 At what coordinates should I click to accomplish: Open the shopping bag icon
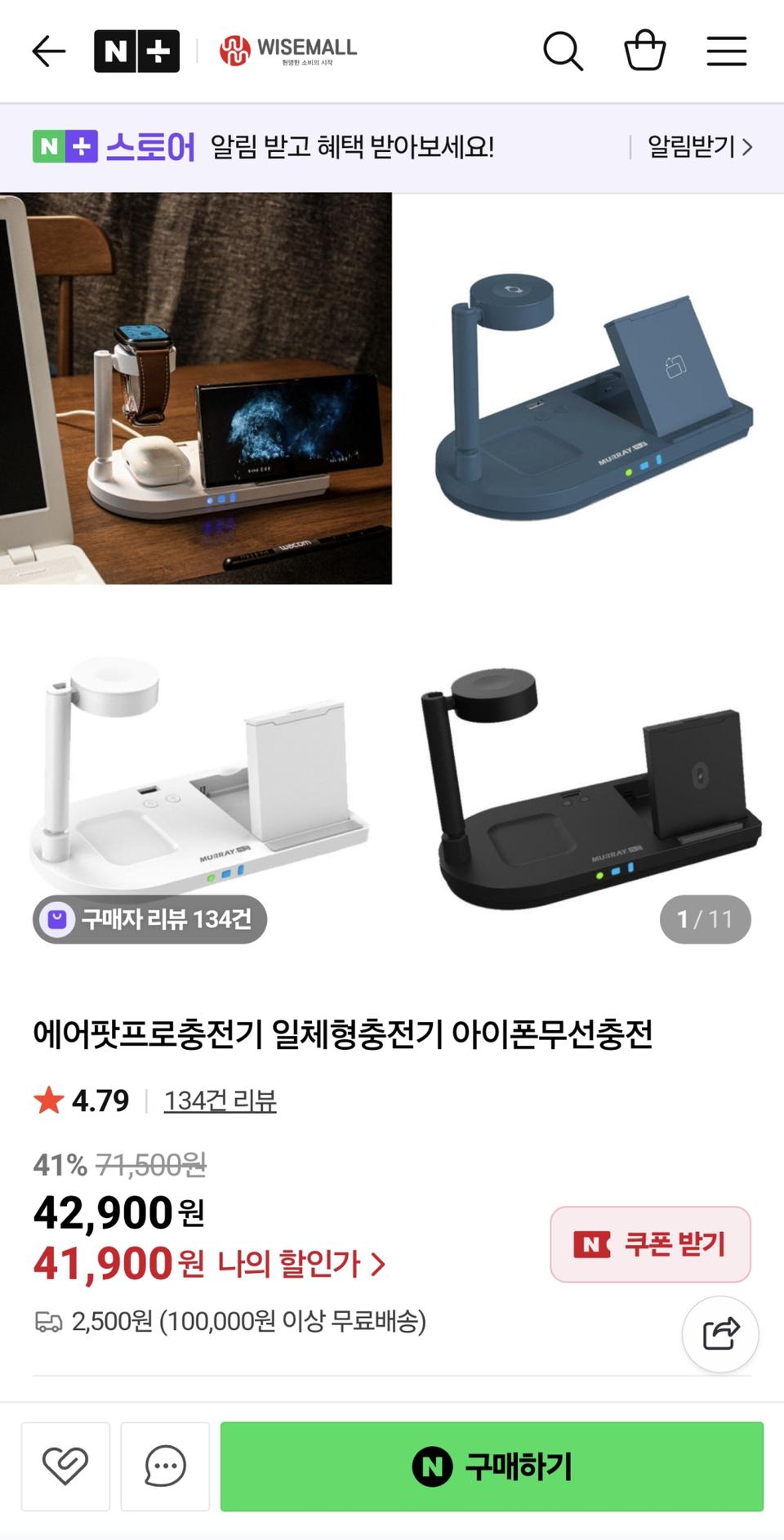click(645, 51)
